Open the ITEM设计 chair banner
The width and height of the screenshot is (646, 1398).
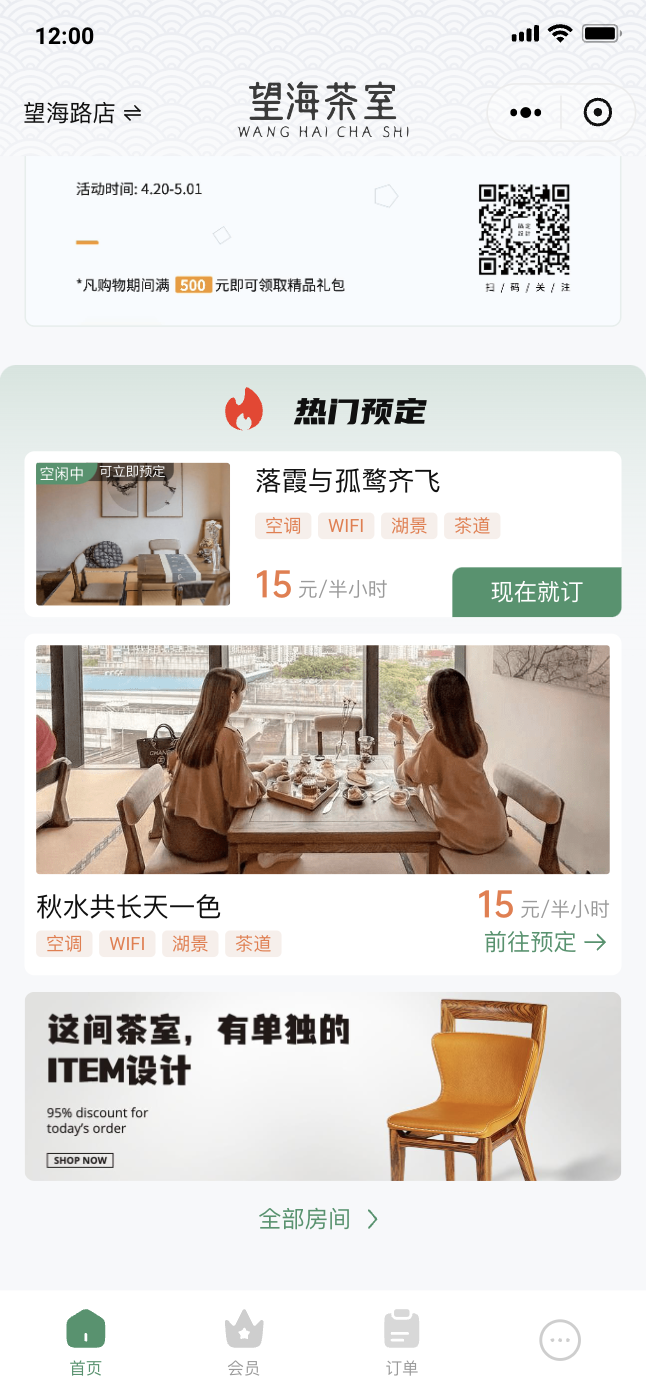coord(322,1086)
